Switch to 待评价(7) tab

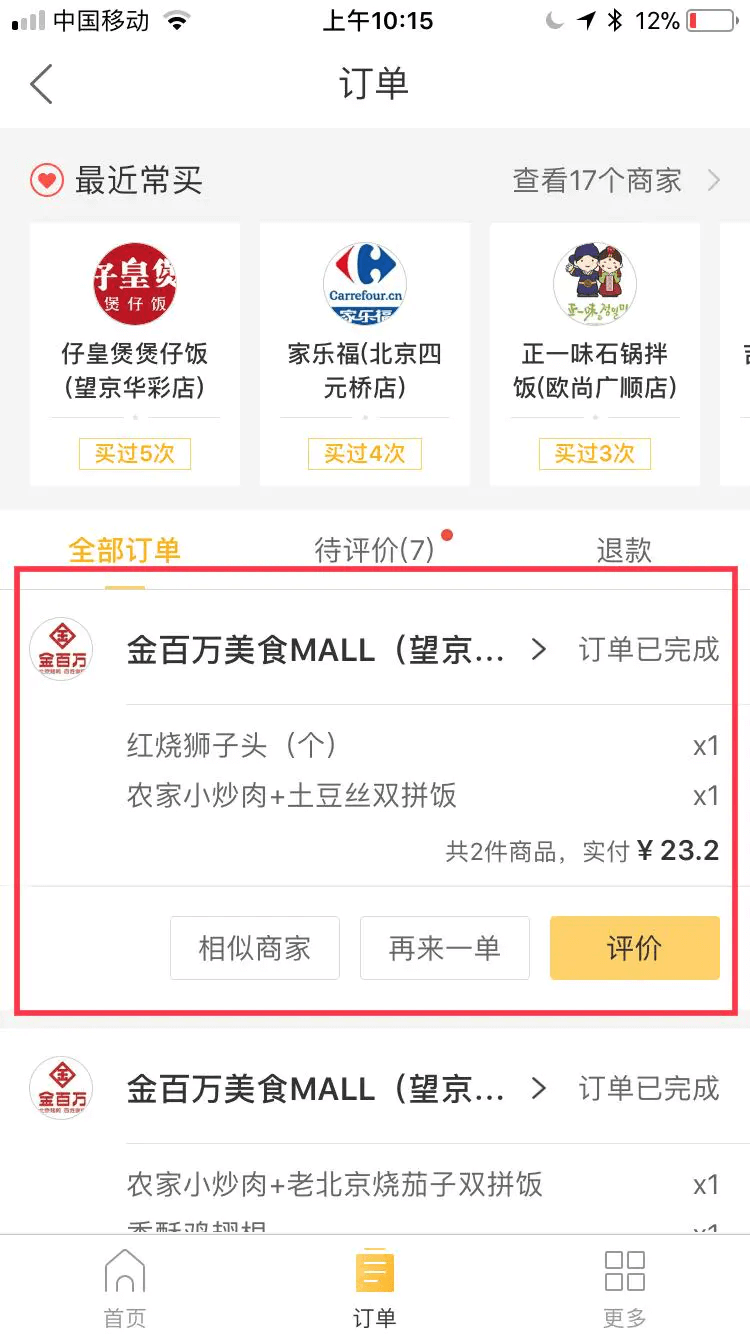[375, 549]
